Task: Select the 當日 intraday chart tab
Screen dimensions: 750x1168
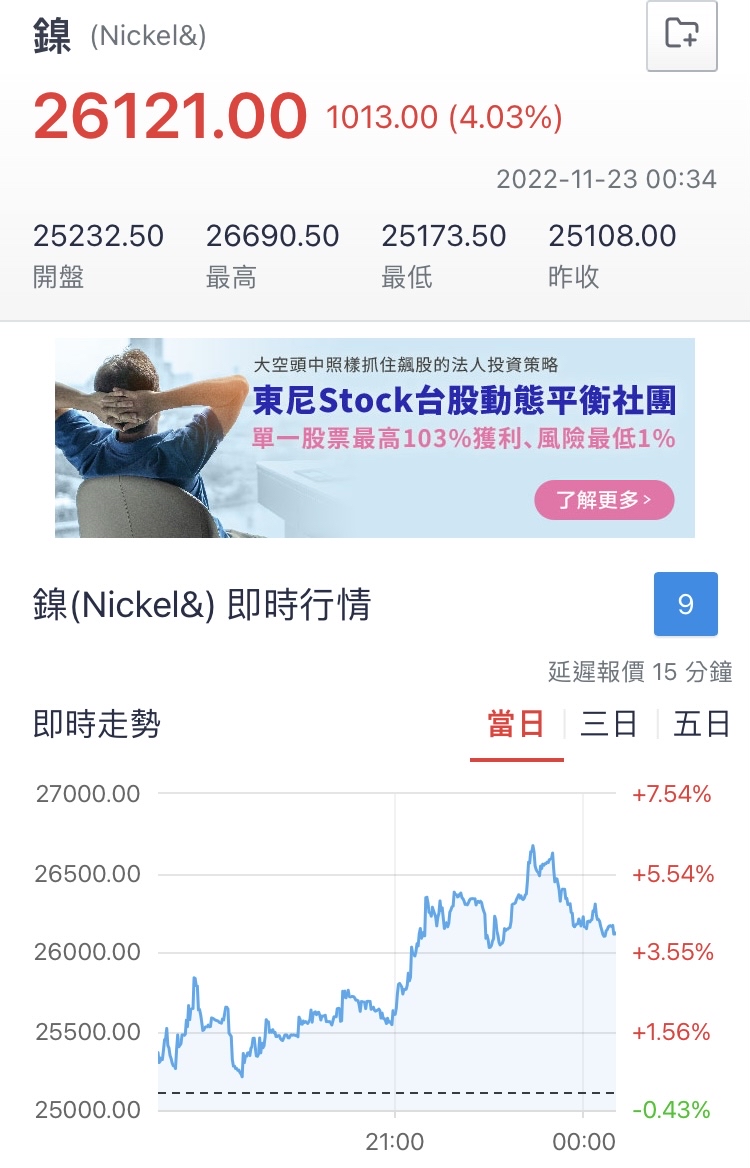Action: 516,725
